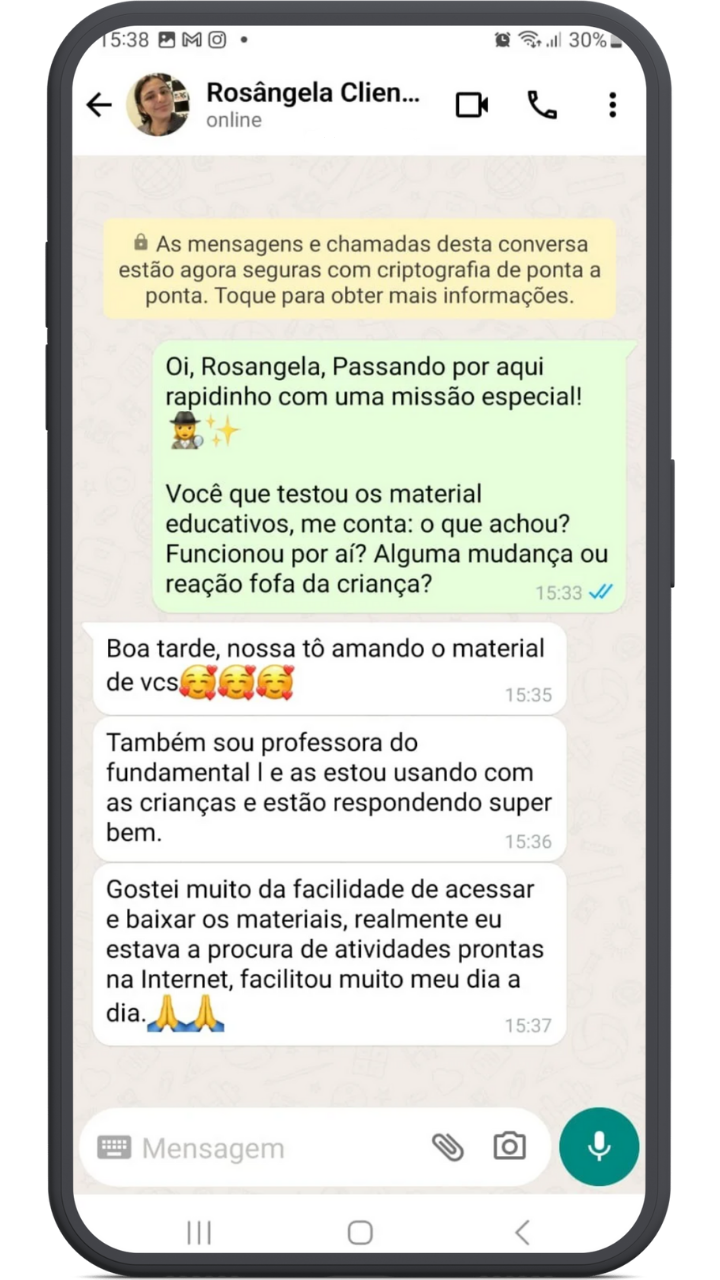The width and height of the screenshot is (720, 1280).
Task: Attach a file with the paperclip icon
Action: point(447,1147)
